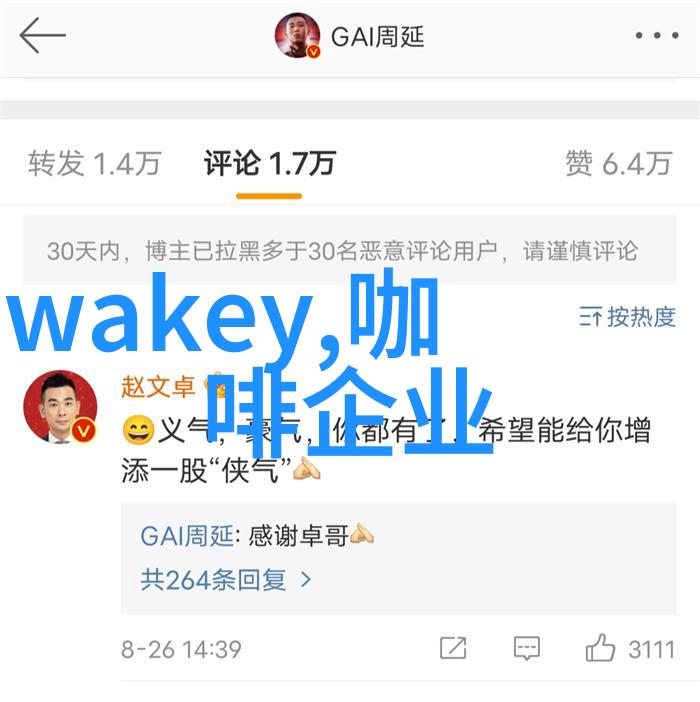Switch to the 转发 tab
Screen dimensions: 700x702
pyautogui.click(x=94, y=163)
